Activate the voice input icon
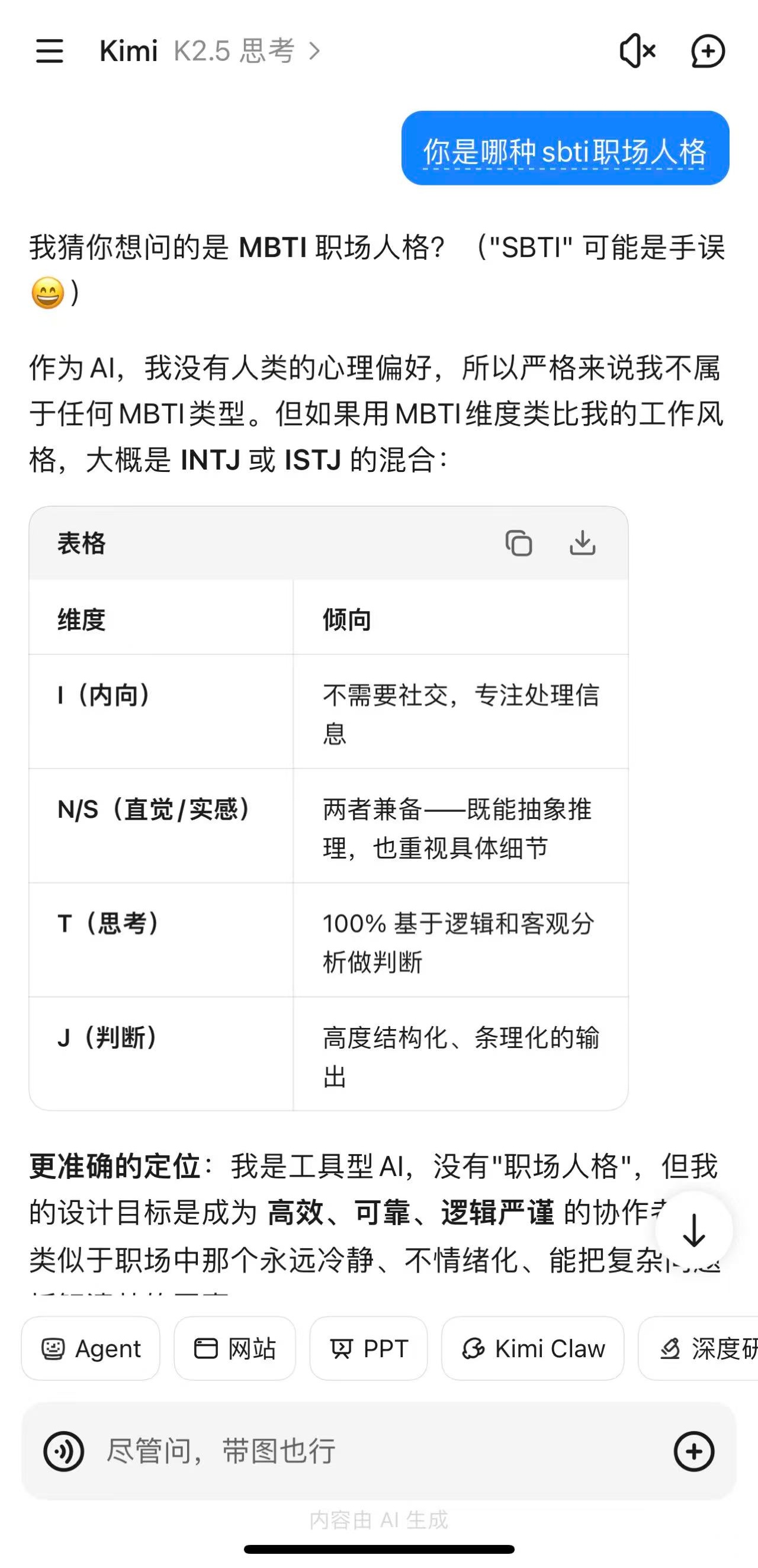Image resolution: width=758 pixels, height=1568 pixels. pyautogui.click(x=63, y=1451)
